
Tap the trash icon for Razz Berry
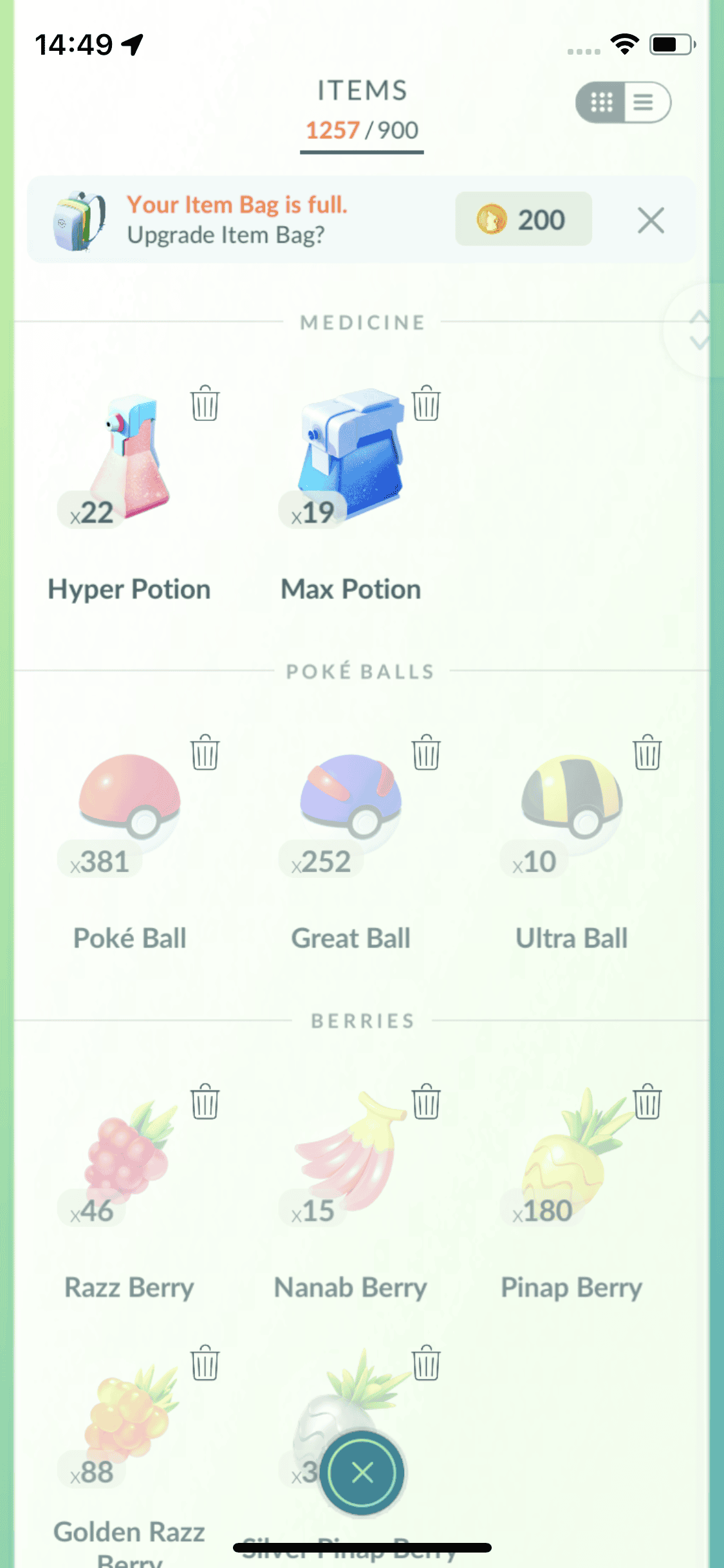tap(205, 1102)
